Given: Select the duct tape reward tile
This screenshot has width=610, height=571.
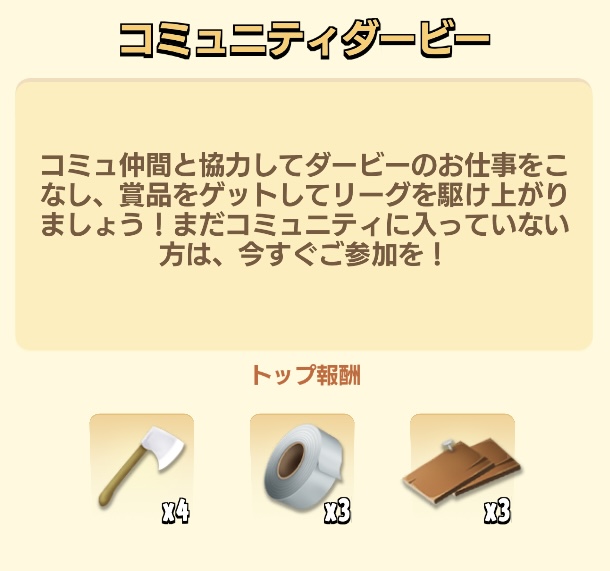Looking at the screenshot, I should [x=302, y=465].
